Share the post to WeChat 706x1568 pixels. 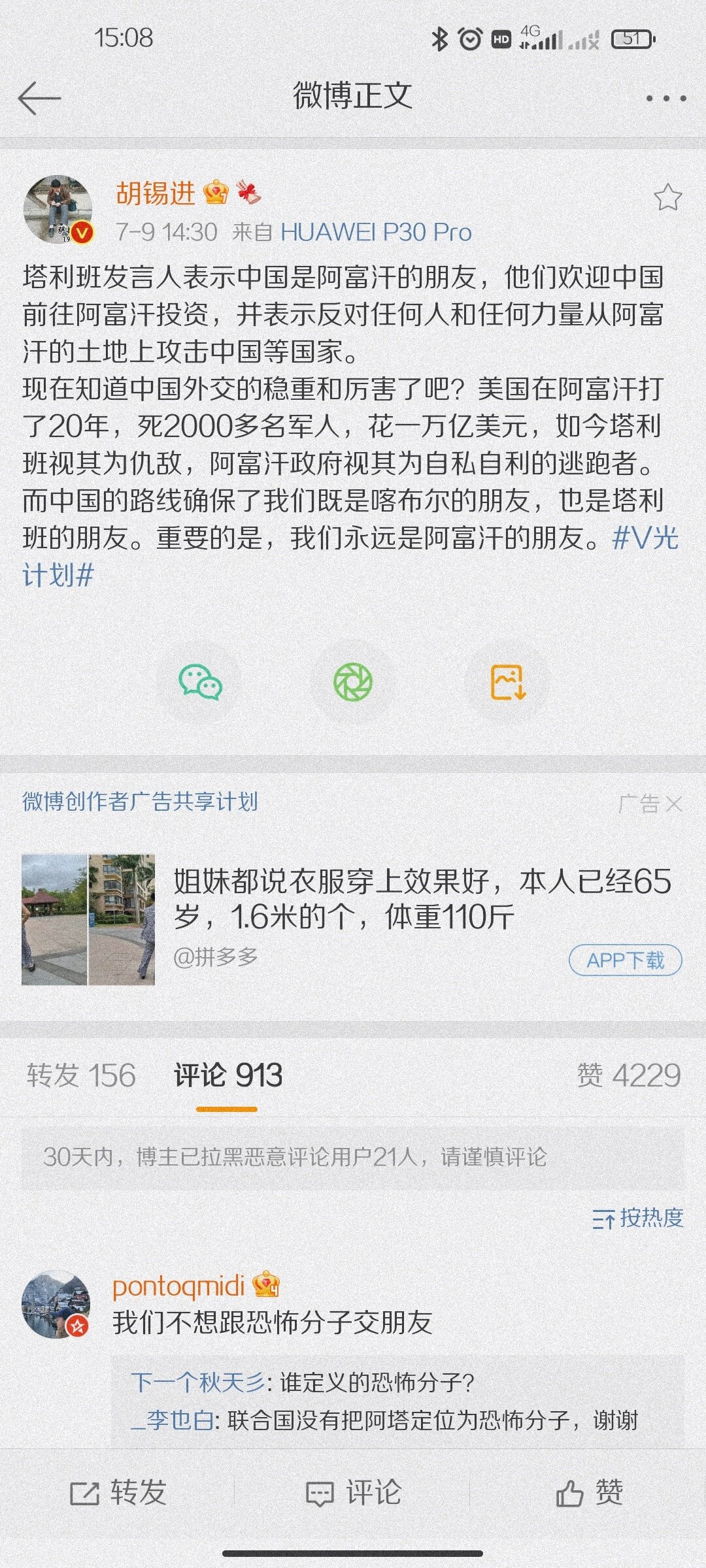click(200, 683)
